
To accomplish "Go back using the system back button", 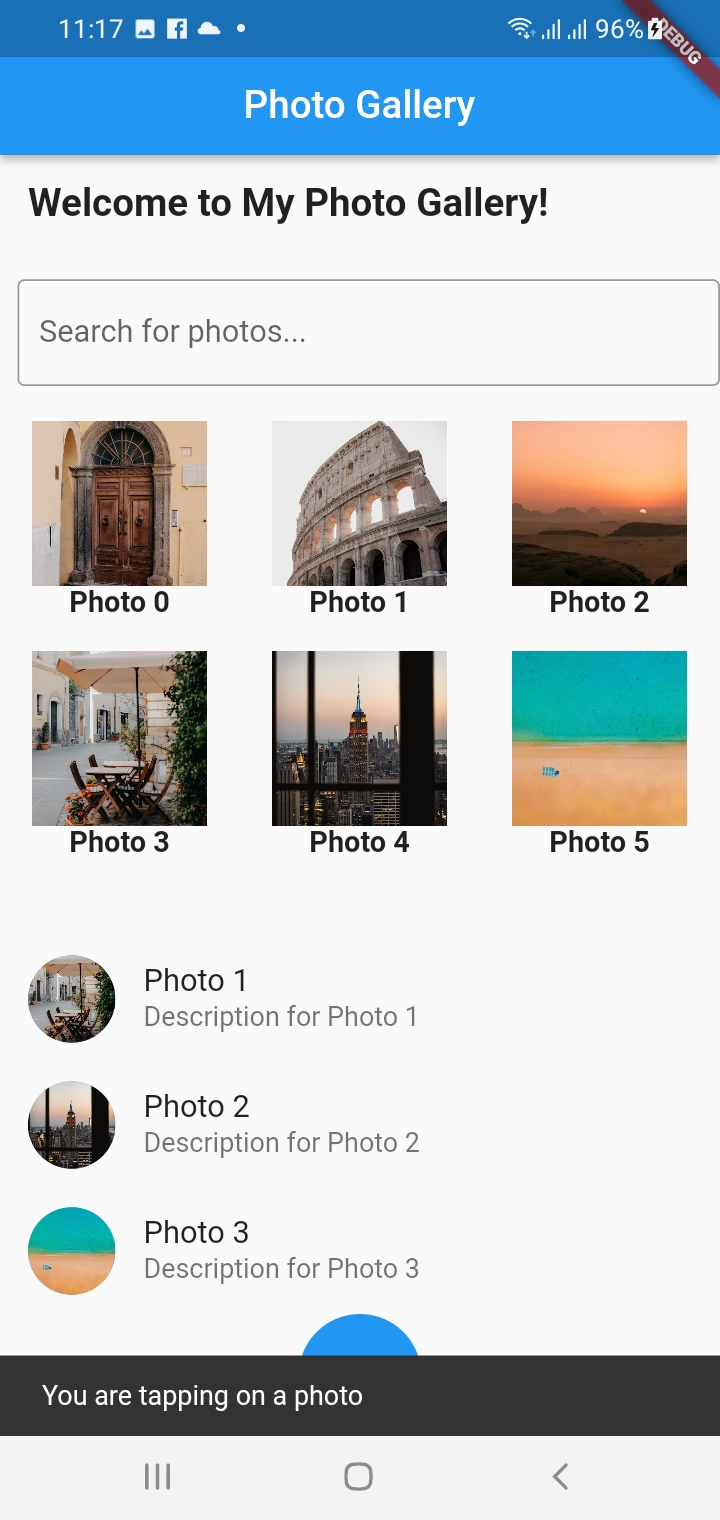I will pyautogui.click(x=561, y=1476).
